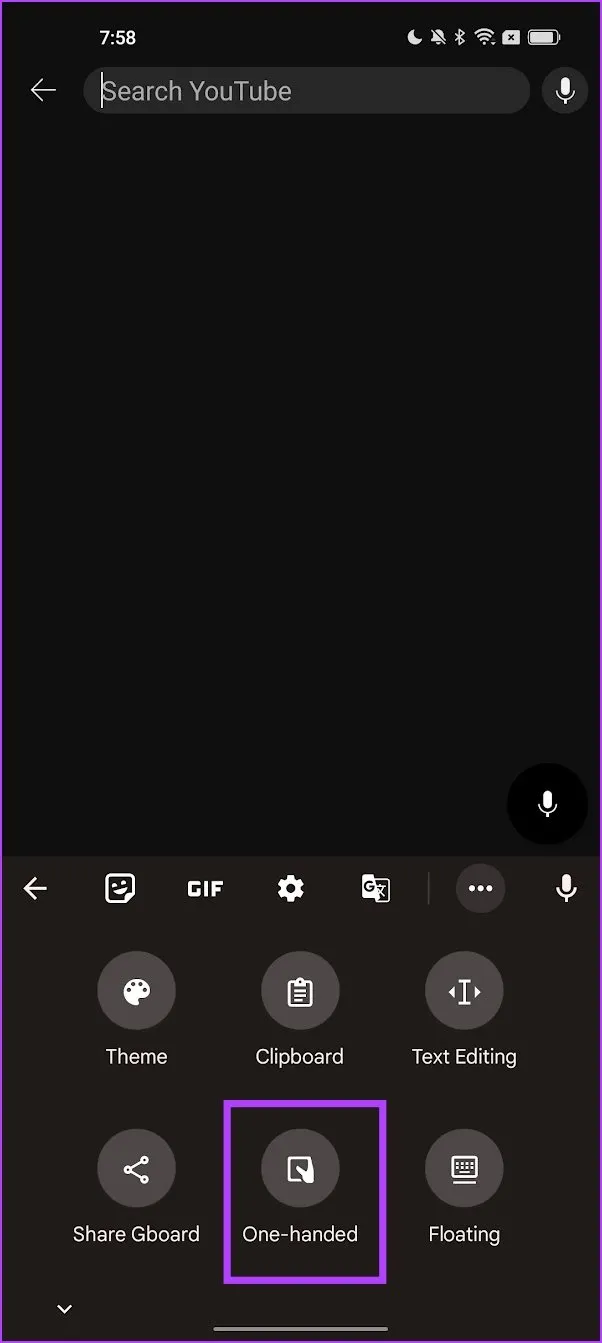Start Gboard voice typing microphone
602x1343 pixels.
tap(566, 888)
